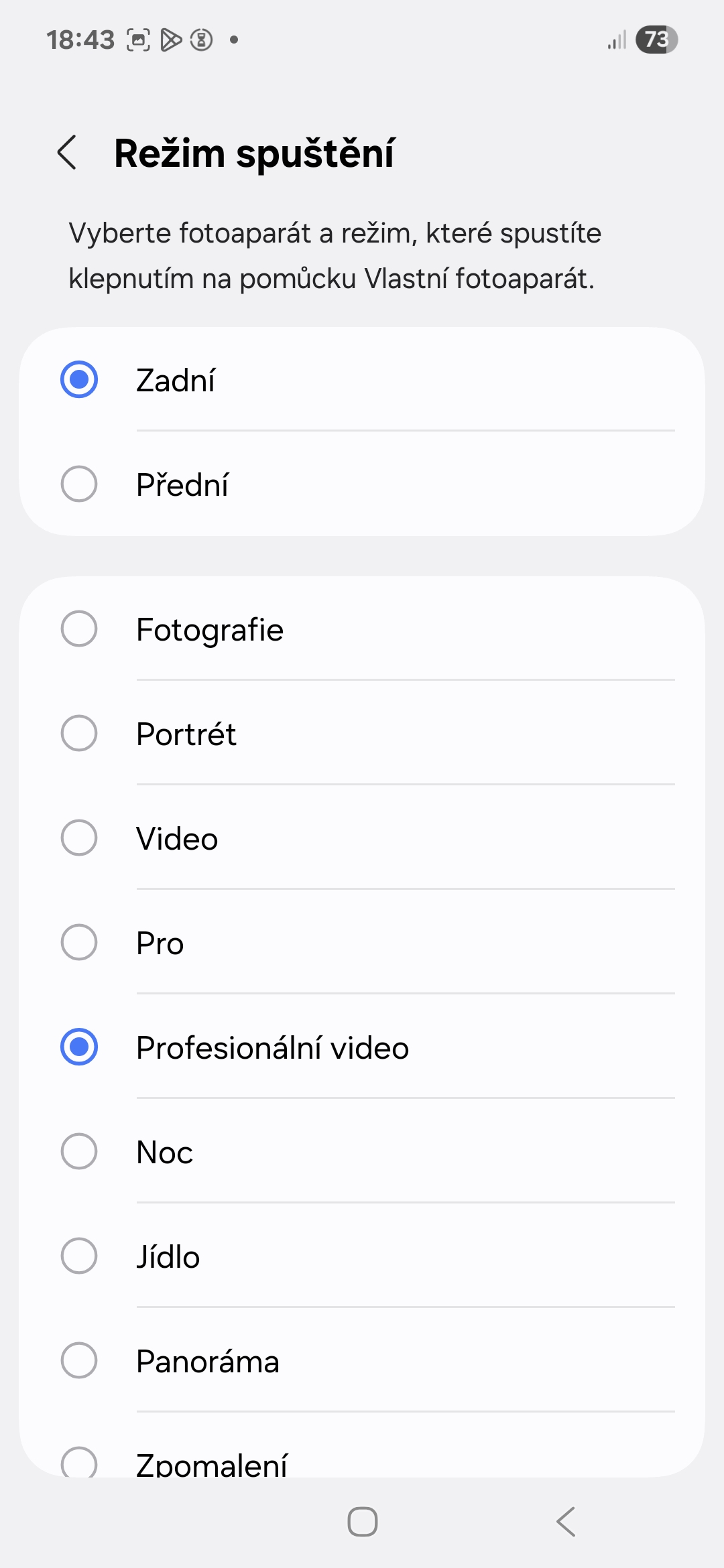724x1568 pixels.
Task: Tap the system home button
Action: pyautogui.click(x=362, y=1521)
